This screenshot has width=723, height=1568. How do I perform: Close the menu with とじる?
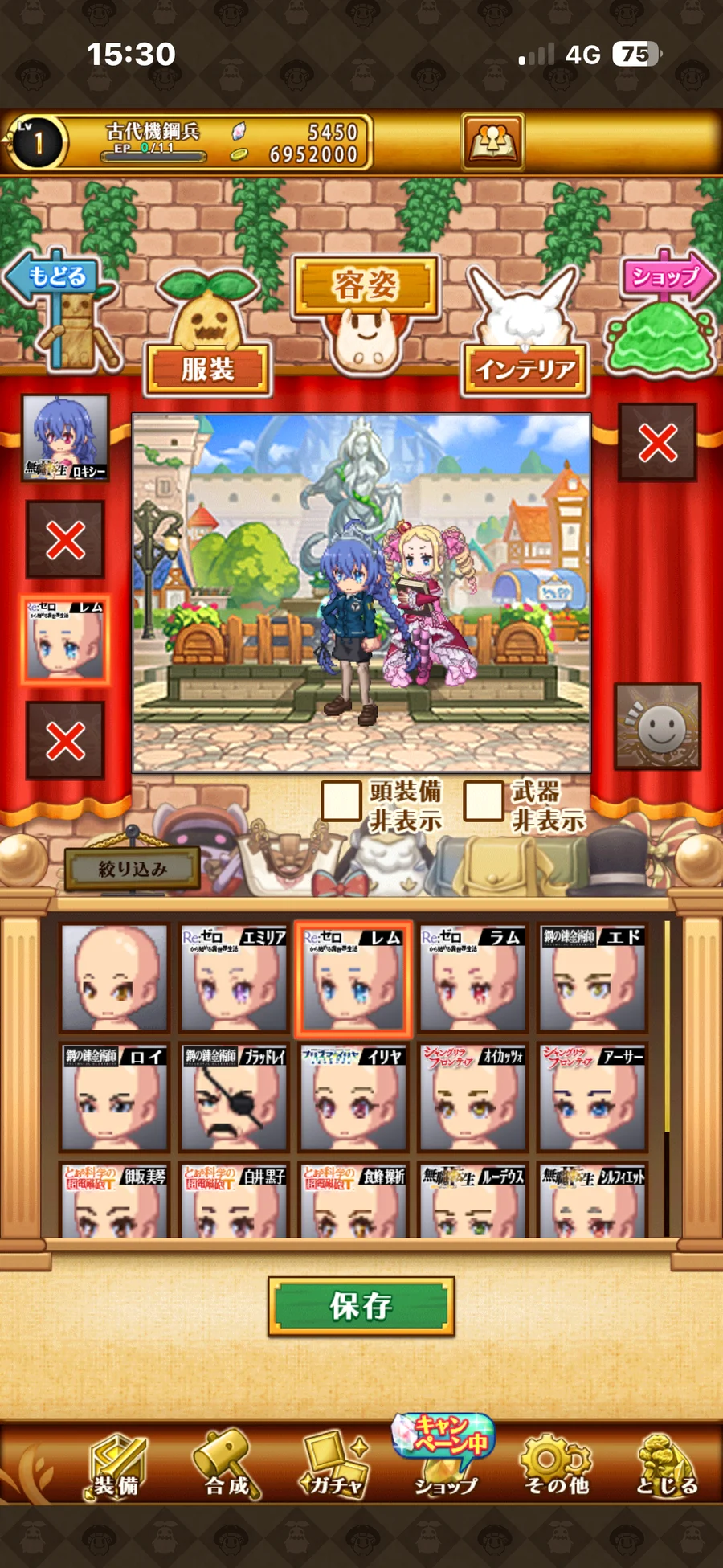pos(666,1467)
